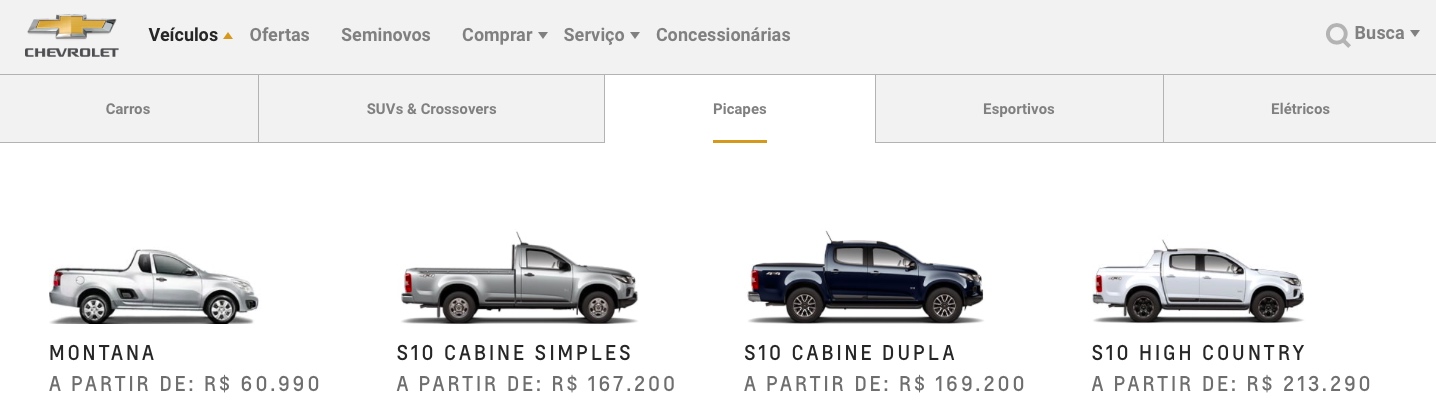The height and width of the screenshot is (417, 1436).
Task: Select the Picapes tab
Action: (x=740, y=109)
